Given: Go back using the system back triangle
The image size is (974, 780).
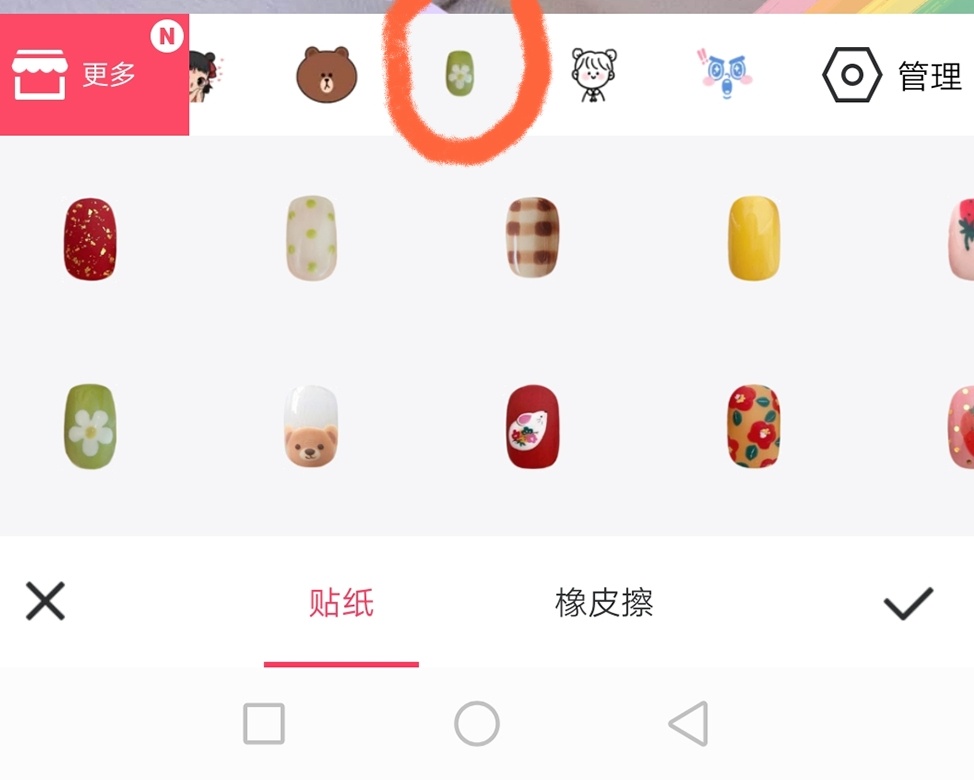Looking at the screenshot, I should tap(689, 723).
